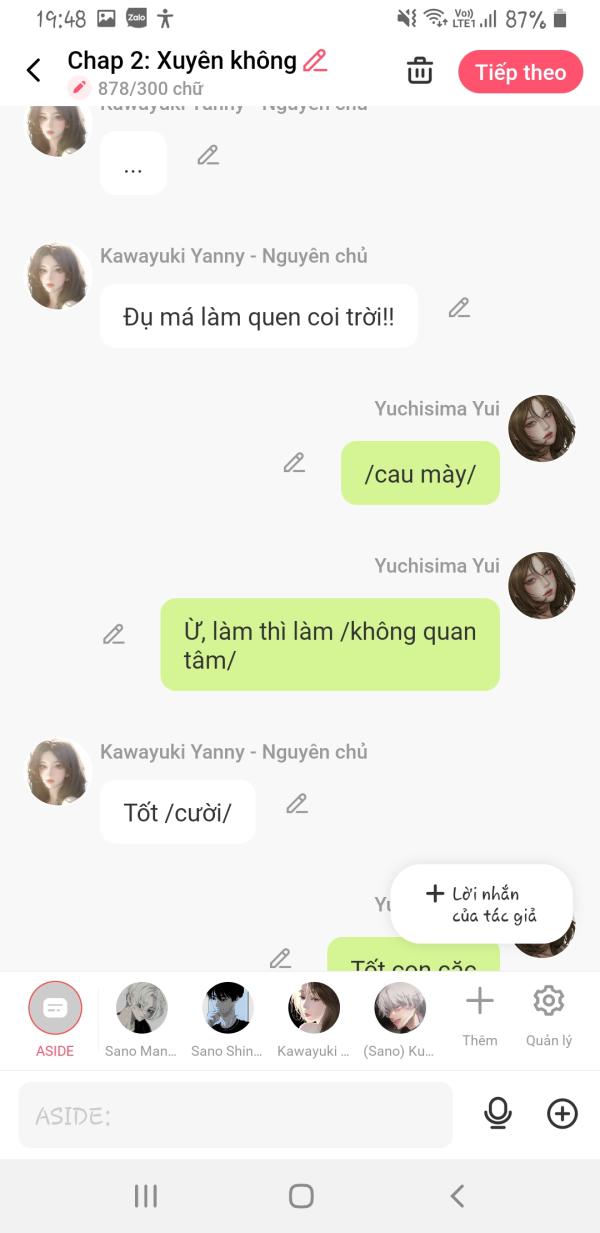Choose character Sano Shin...
The width and height of the screenshot is (600, 1233).
[227, 1019]
